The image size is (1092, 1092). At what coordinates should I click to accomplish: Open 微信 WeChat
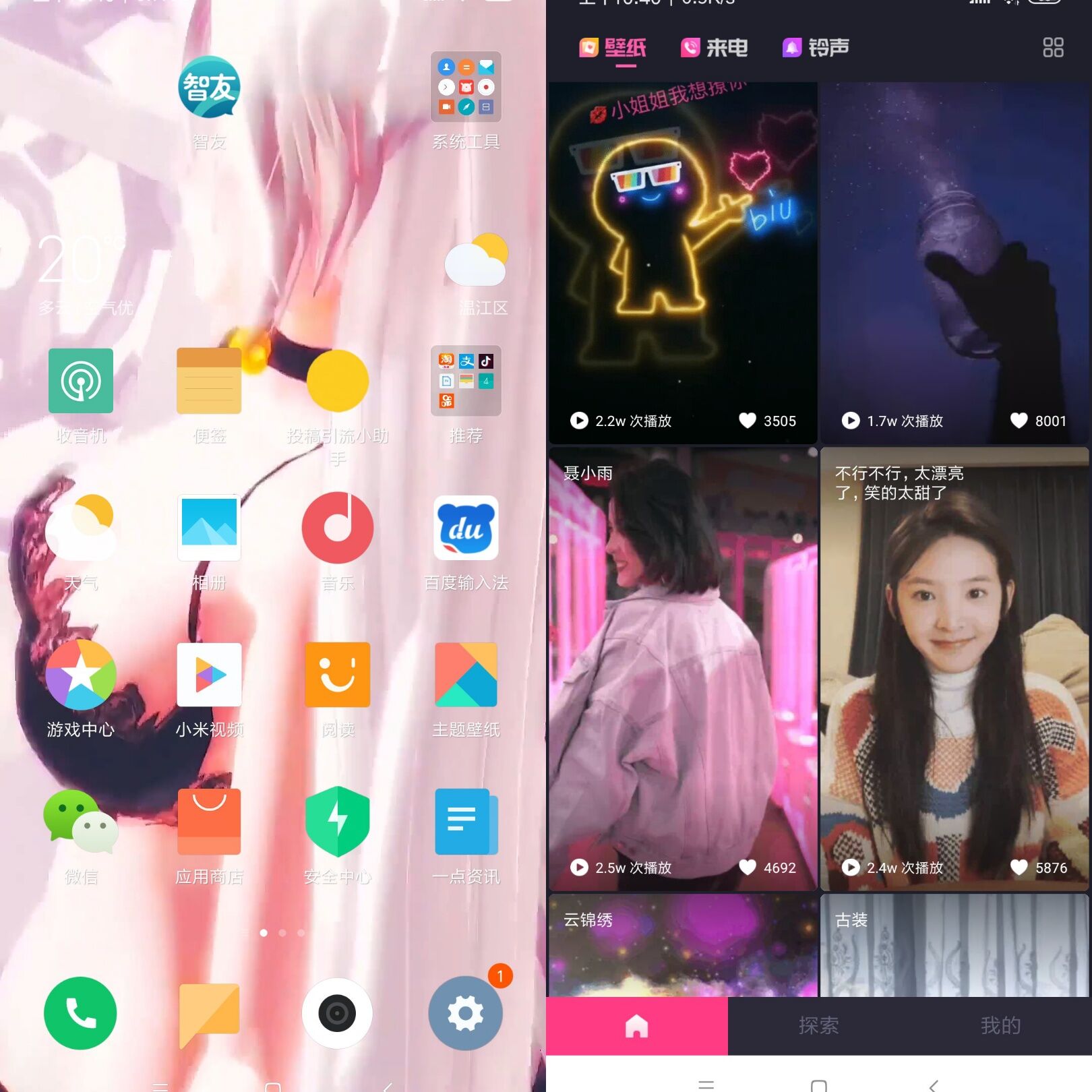point(81,822)
